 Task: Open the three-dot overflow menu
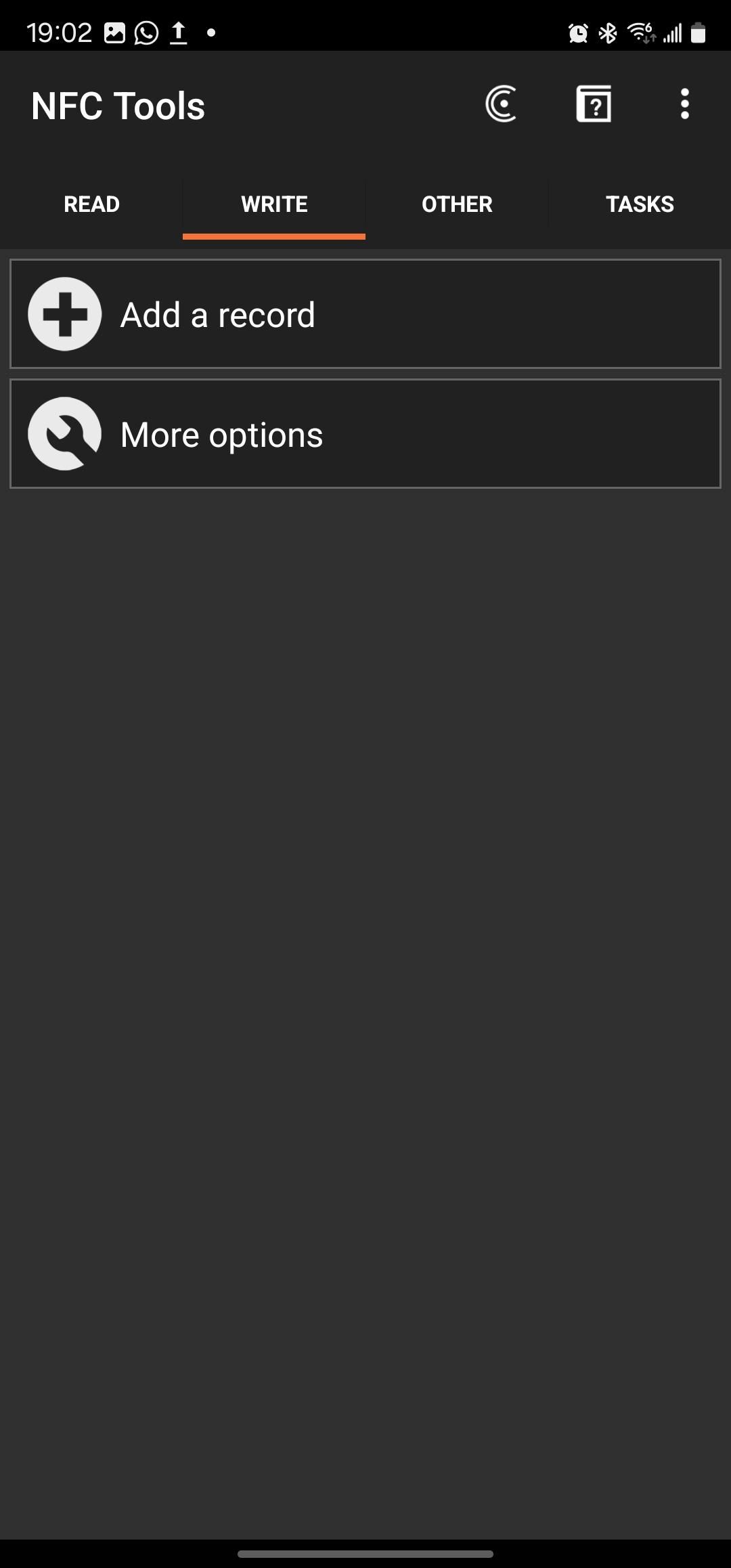click(685, 104)
